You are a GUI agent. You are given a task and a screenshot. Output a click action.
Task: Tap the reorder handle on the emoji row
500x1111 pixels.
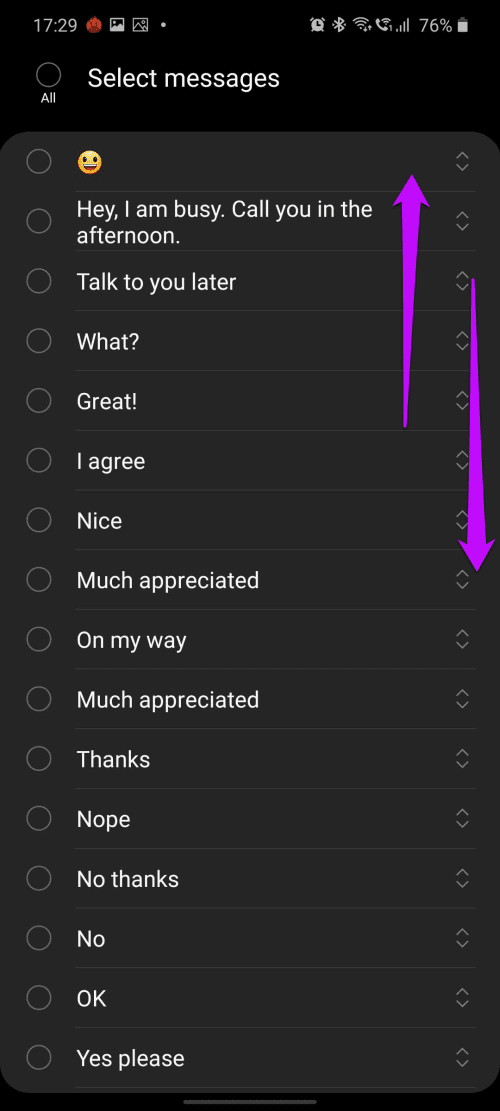coord(462,162)
